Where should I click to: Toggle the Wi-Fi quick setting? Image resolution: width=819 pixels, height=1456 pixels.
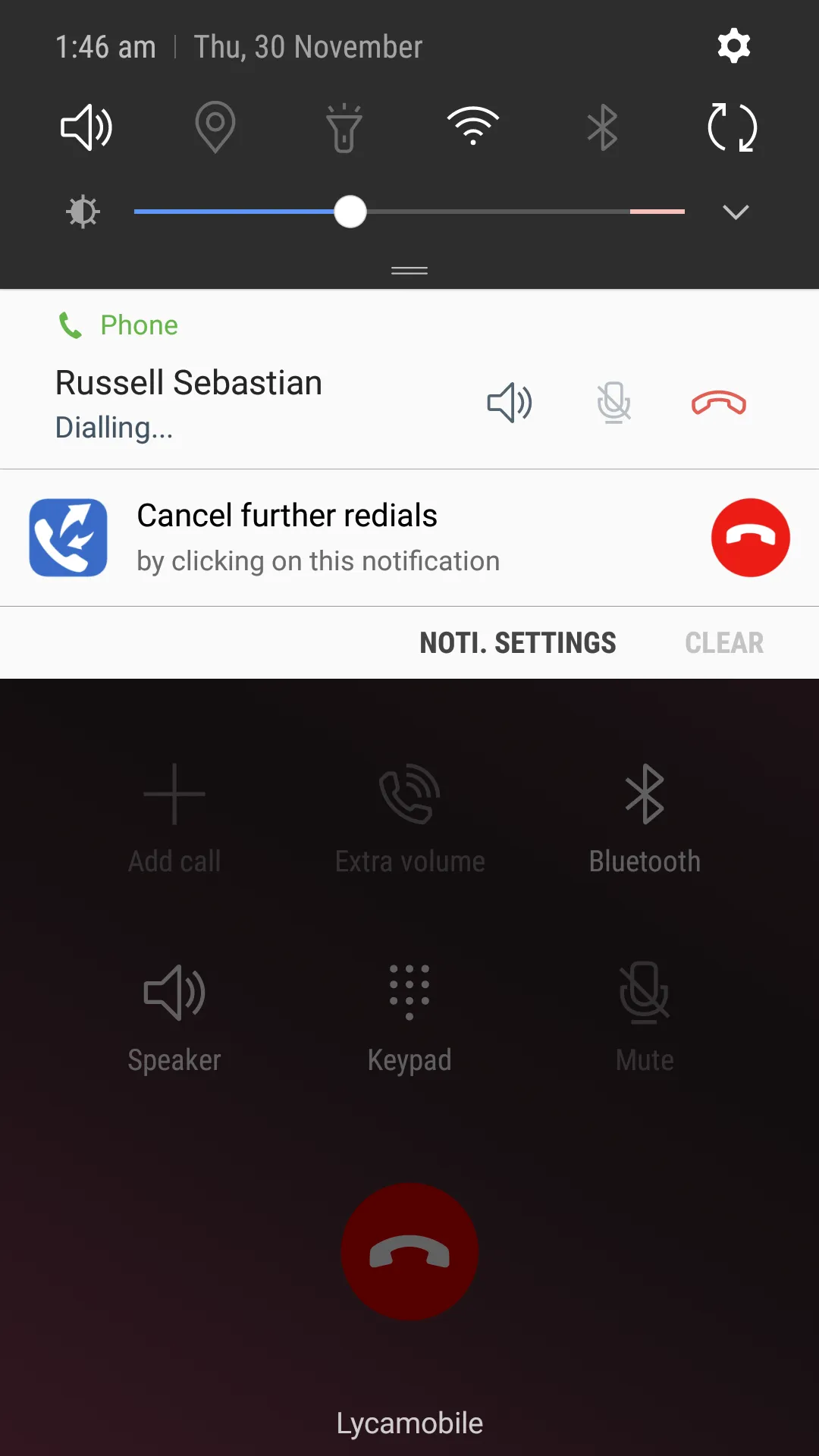coord(473,127)
